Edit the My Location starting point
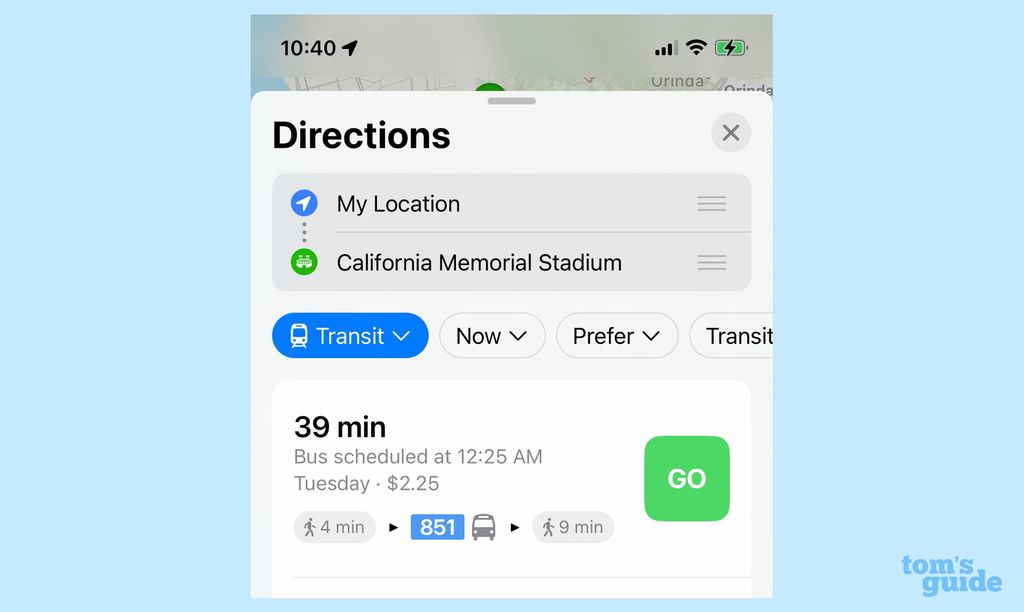The image size is (1024, 612). 398,204
